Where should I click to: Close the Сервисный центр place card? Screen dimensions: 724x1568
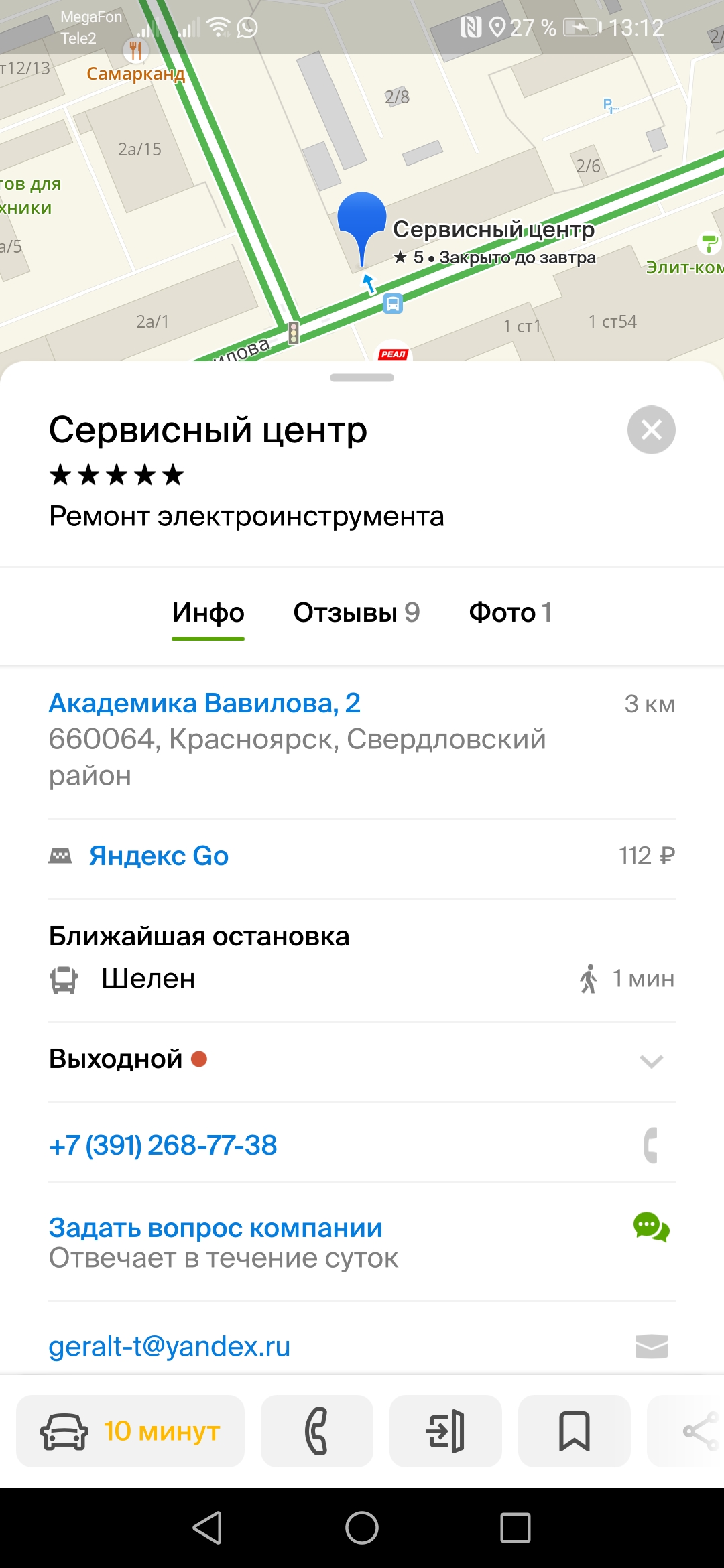[x=651, y=430]
